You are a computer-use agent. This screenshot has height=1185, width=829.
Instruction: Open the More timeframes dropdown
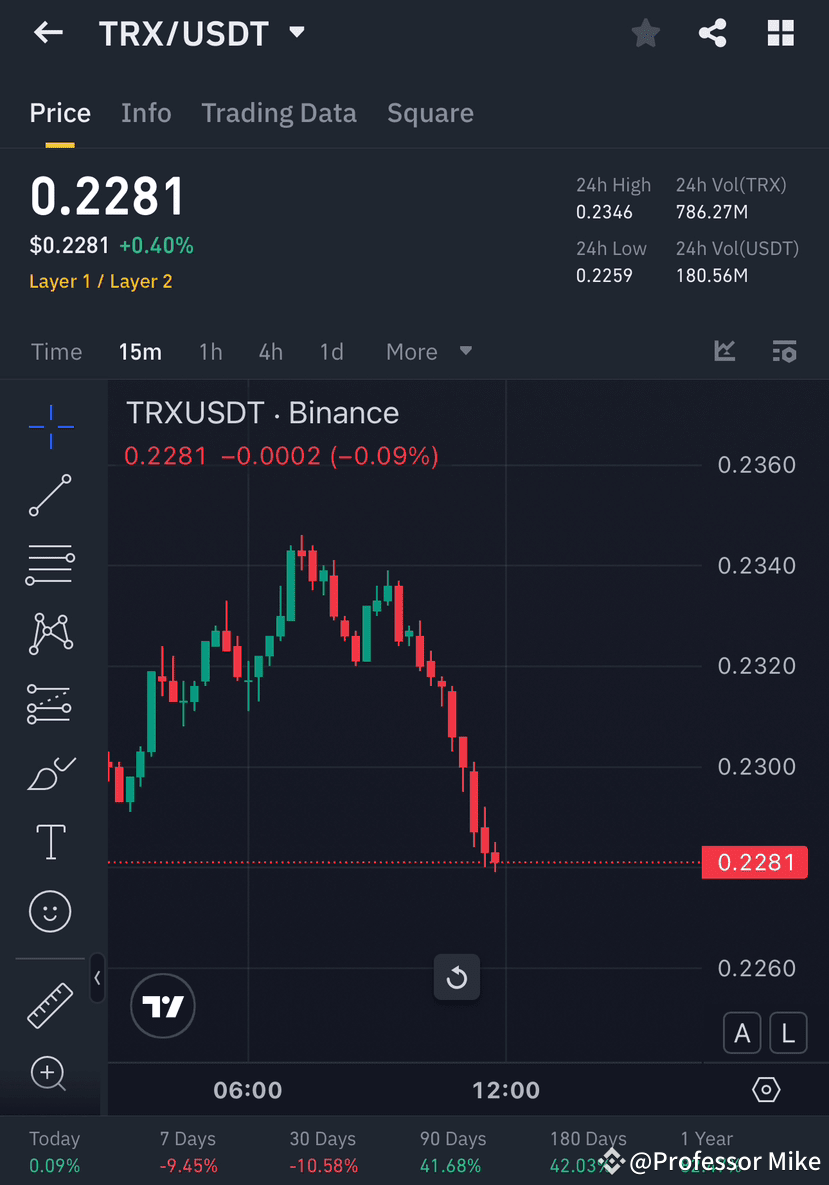click(428, 351)
